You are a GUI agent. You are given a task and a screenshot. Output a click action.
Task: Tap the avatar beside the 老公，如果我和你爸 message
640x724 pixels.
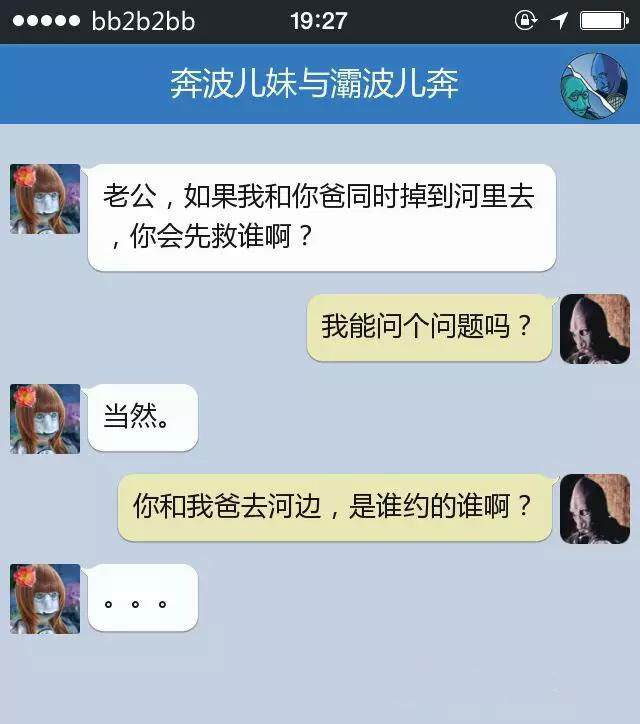pyautogui.click(x=45, y=199)
